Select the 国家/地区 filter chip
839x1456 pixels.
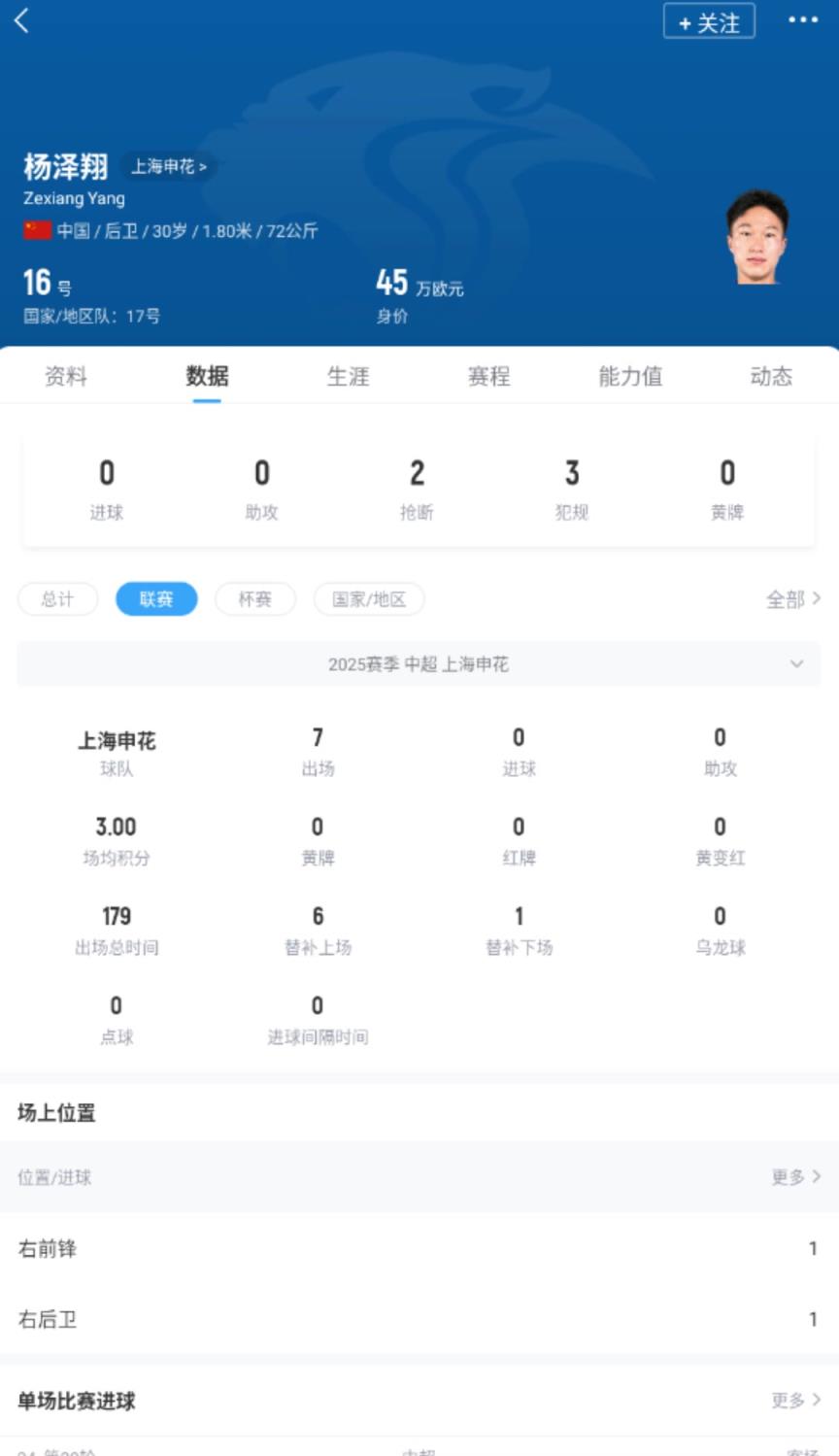[368, 599]
